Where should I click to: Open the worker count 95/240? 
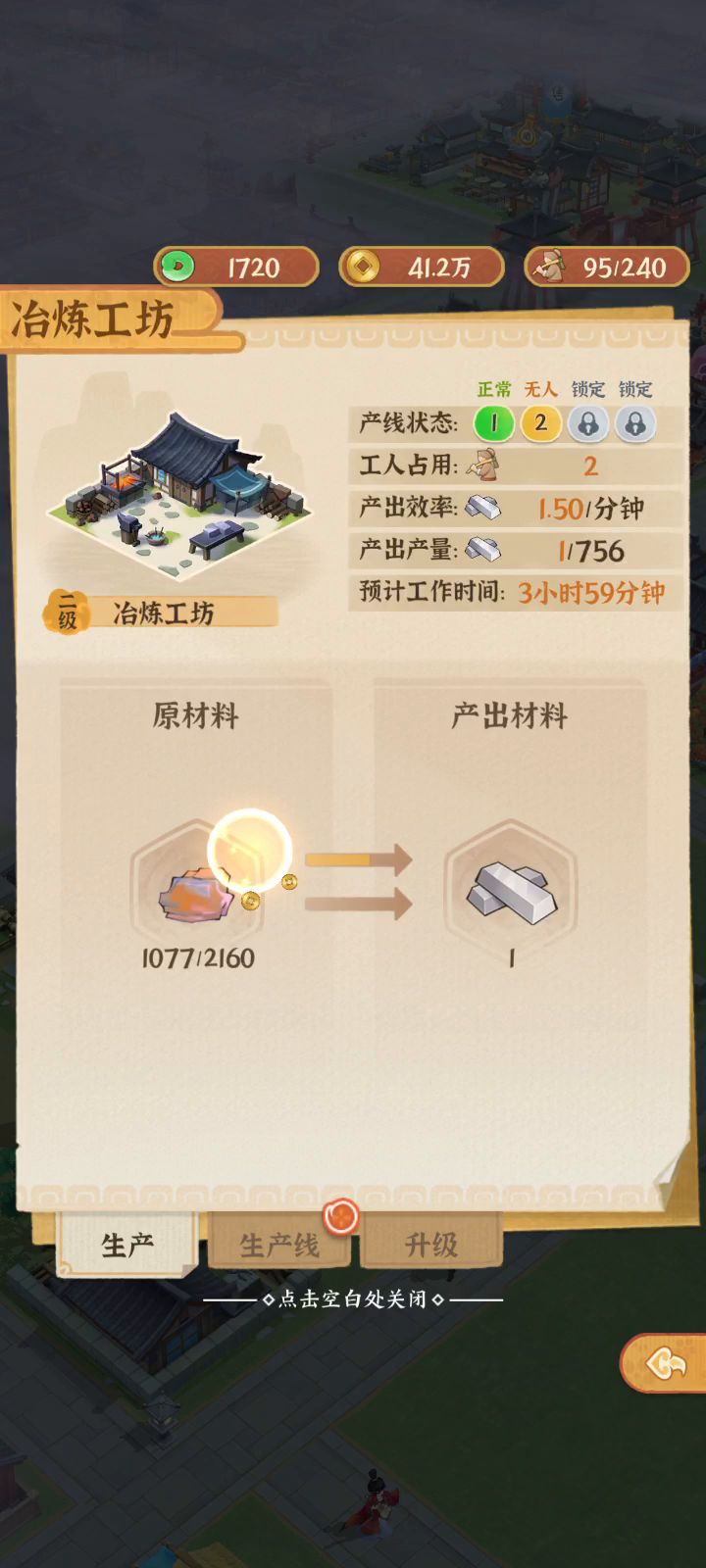click(x=607, y=267)
